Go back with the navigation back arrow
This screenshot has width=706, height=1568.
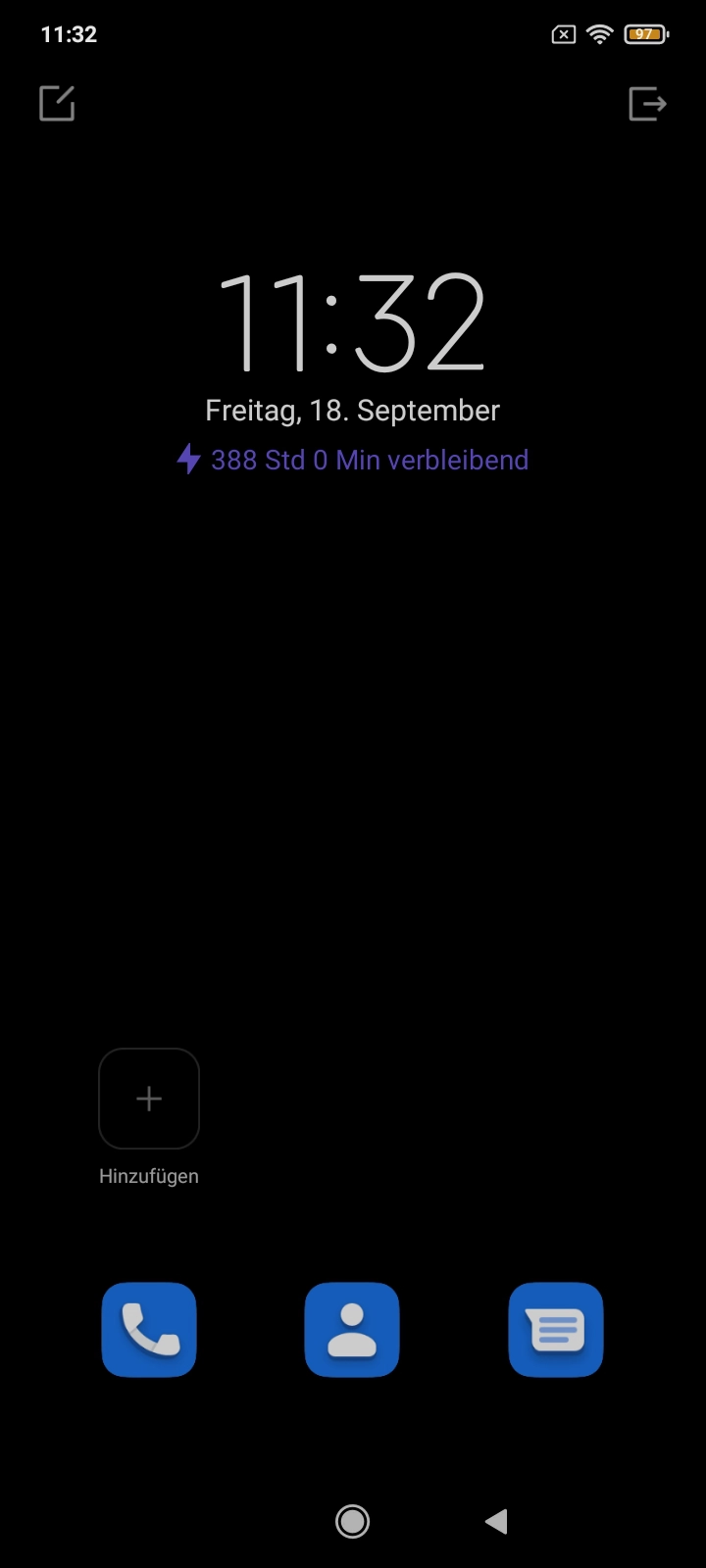496,1521
